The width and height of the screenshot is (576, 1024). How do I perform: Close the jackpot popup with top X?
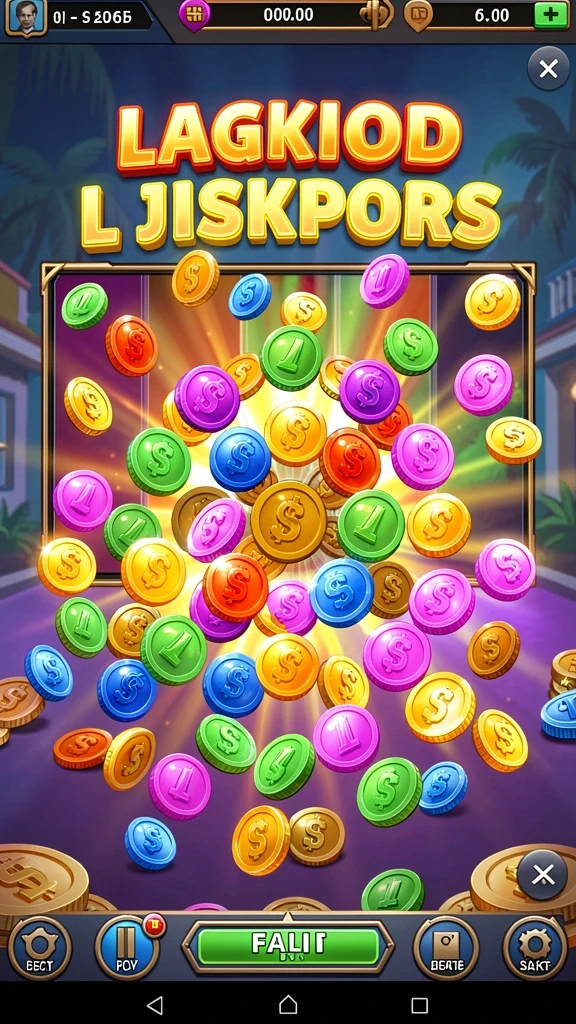[x=548, y=69]
